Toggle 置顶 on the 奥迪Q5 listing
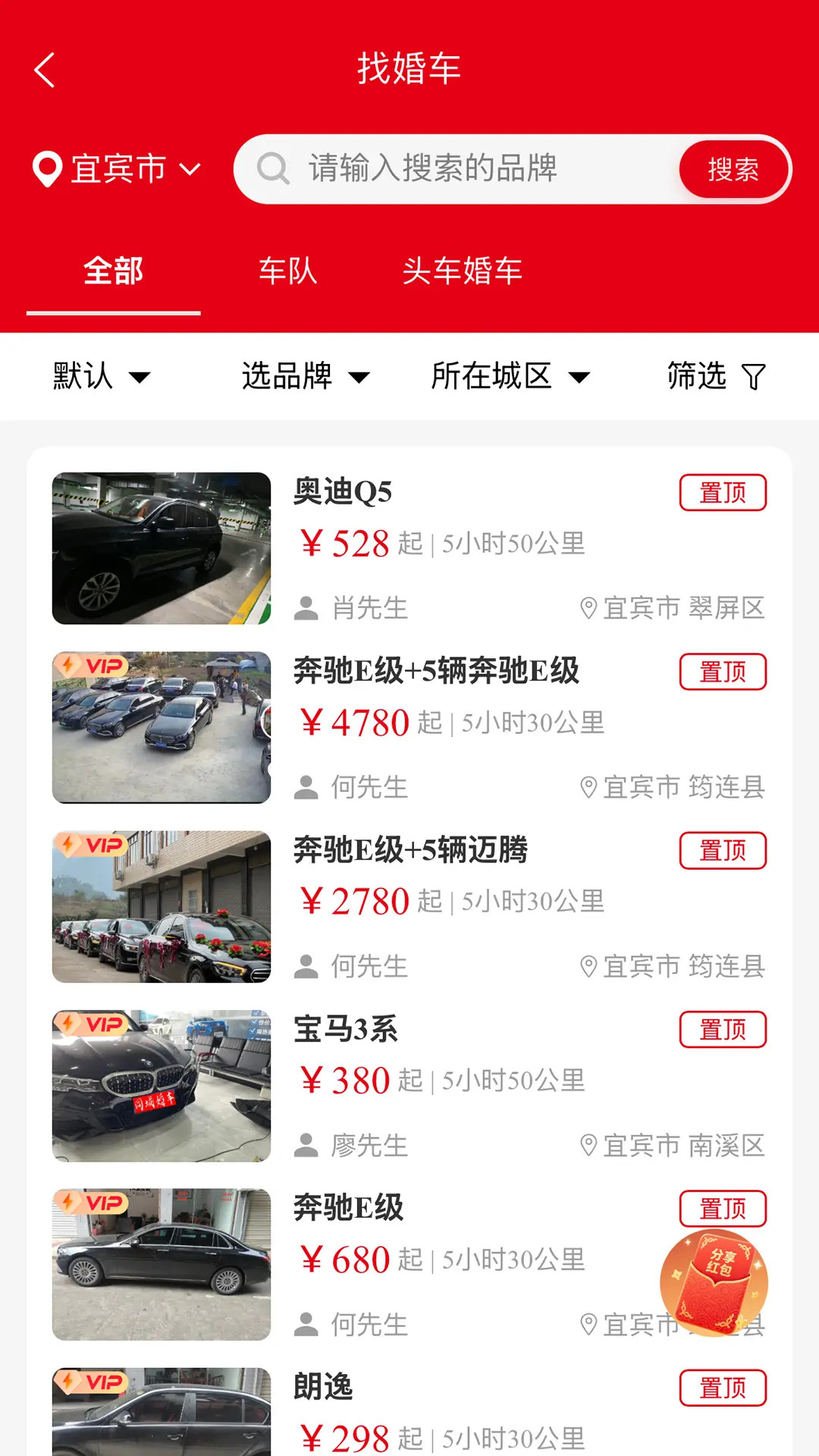This screenshot has width=819, height=1456. [x=723, y=492]
